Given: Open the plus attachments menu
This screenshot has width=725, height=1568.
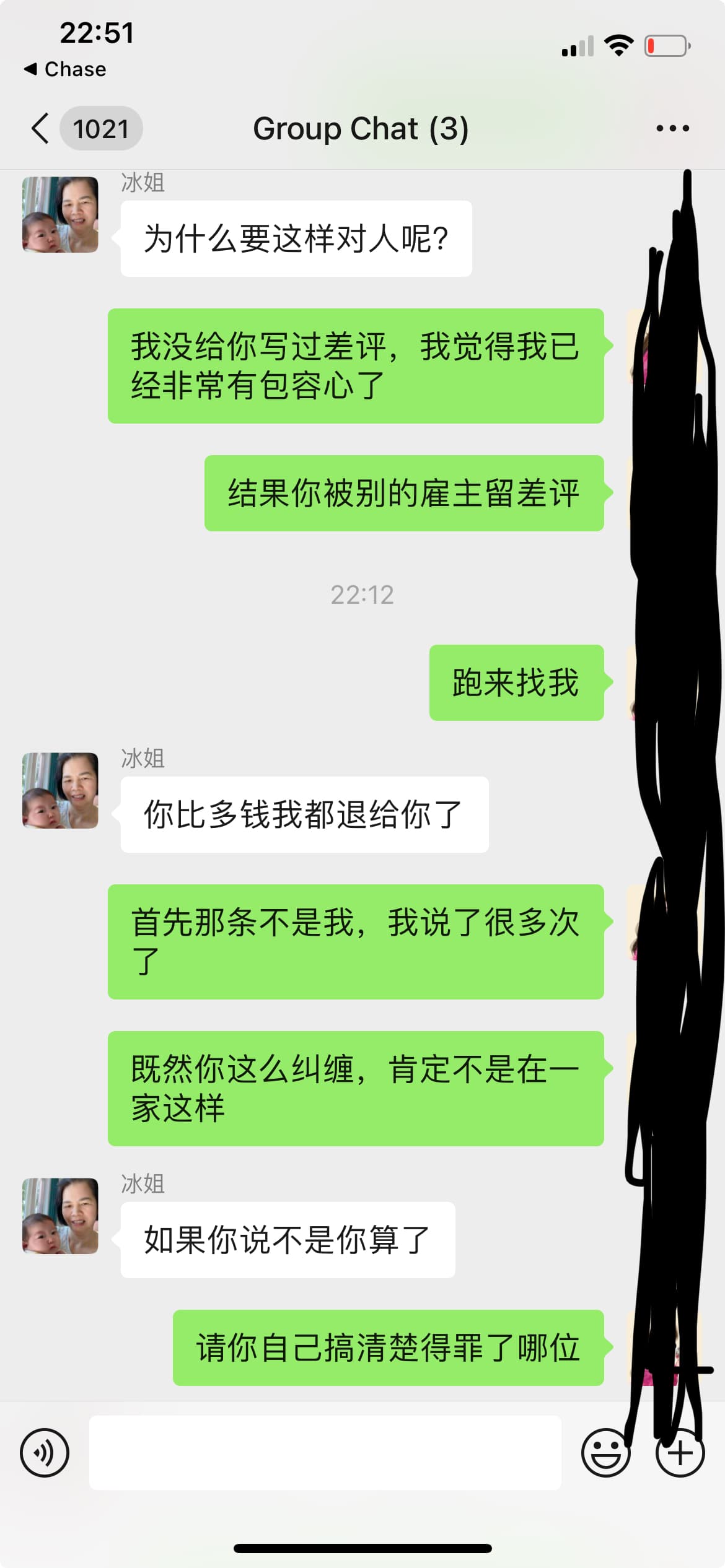Looking at the screenshot, I should pyautogui.click(x=680, y=1453).
